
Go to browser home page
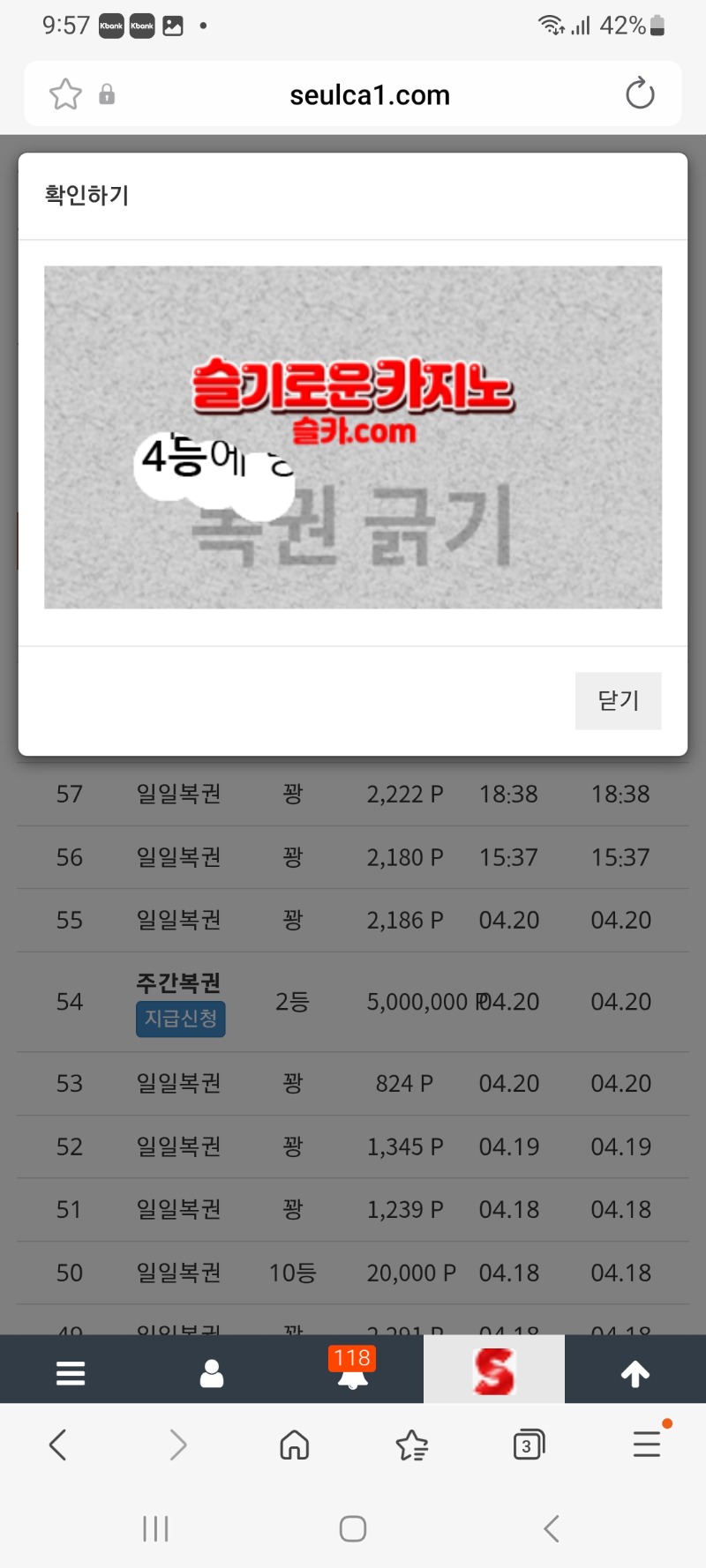(x=294, y=1445)
